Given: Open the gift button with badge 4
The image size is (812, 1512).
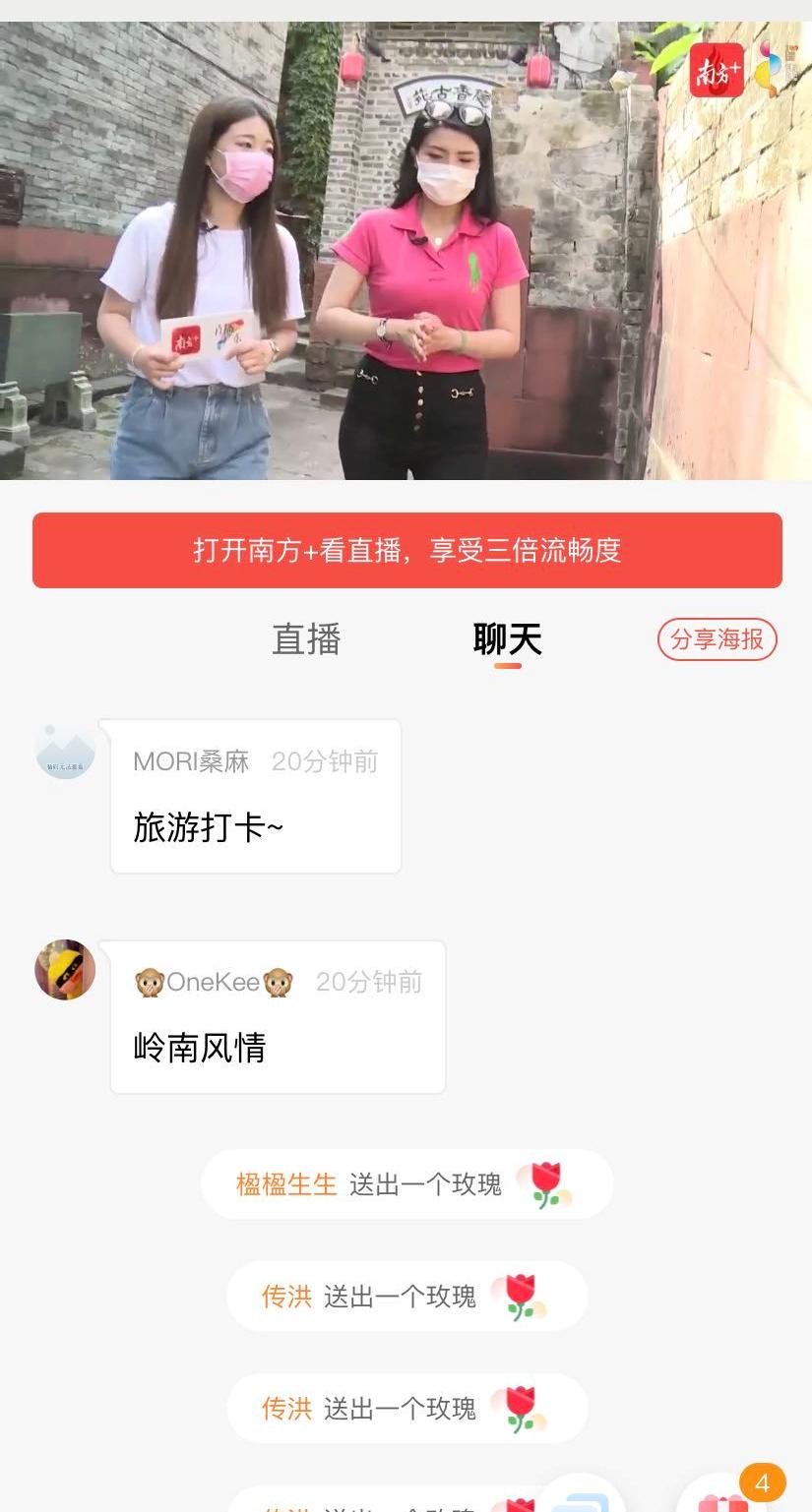Looking at the screenshot, I should click(x=724, y=1497).
